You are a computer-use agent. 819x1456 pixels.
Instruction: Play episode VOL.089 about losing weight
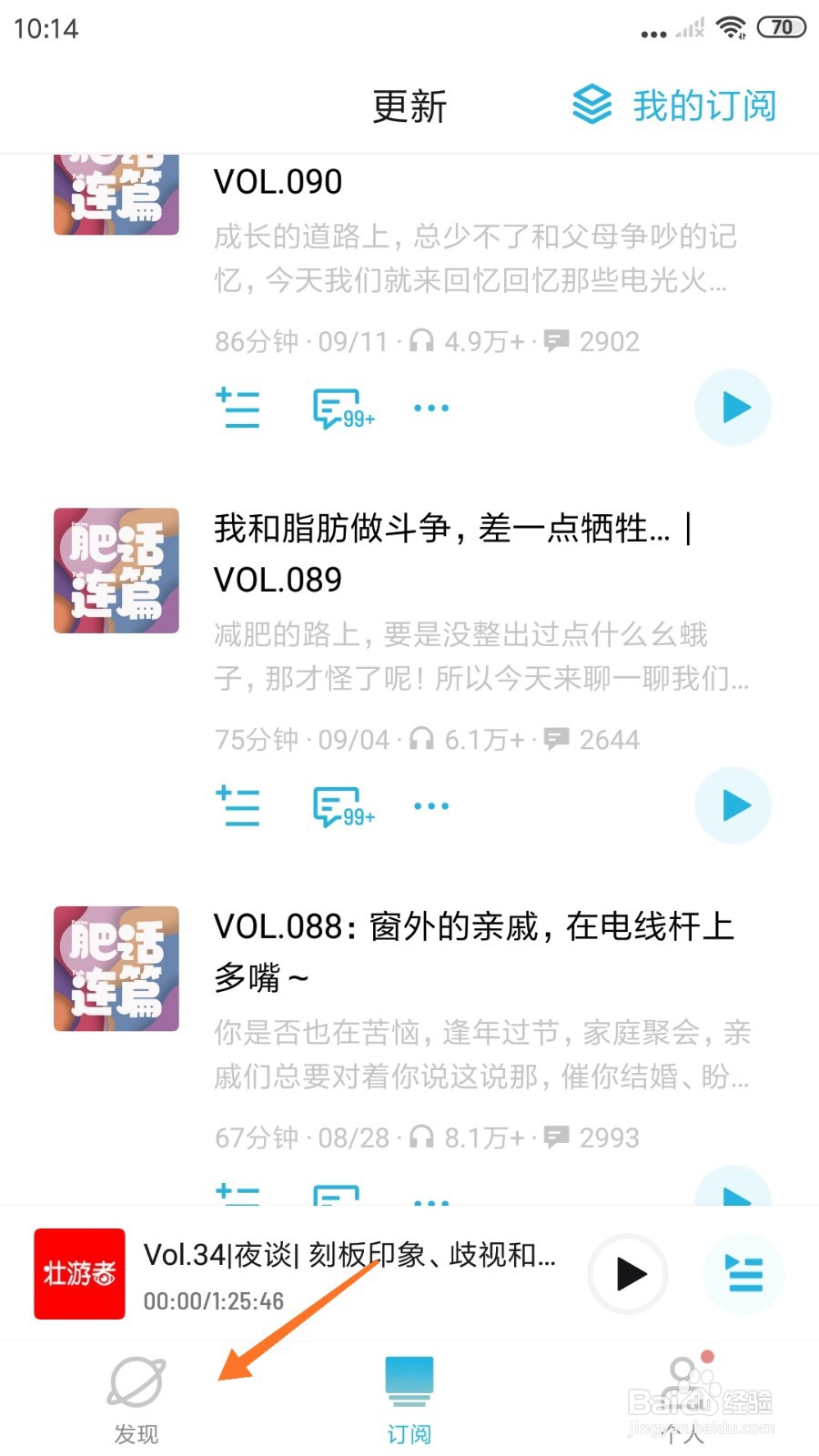733,804
